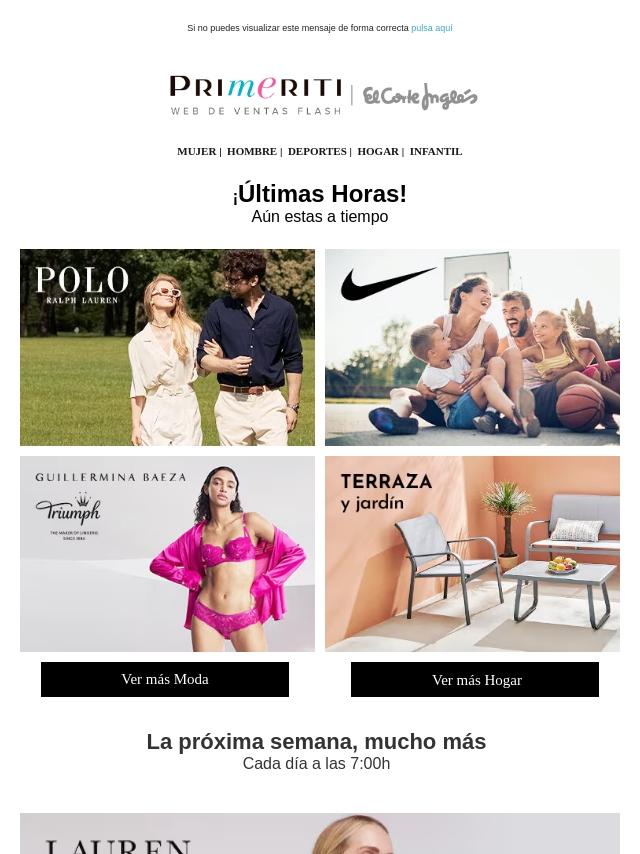Open the 'pulsa aquí' link
Viewport: 640px width, 854px height.
point(431,28)
